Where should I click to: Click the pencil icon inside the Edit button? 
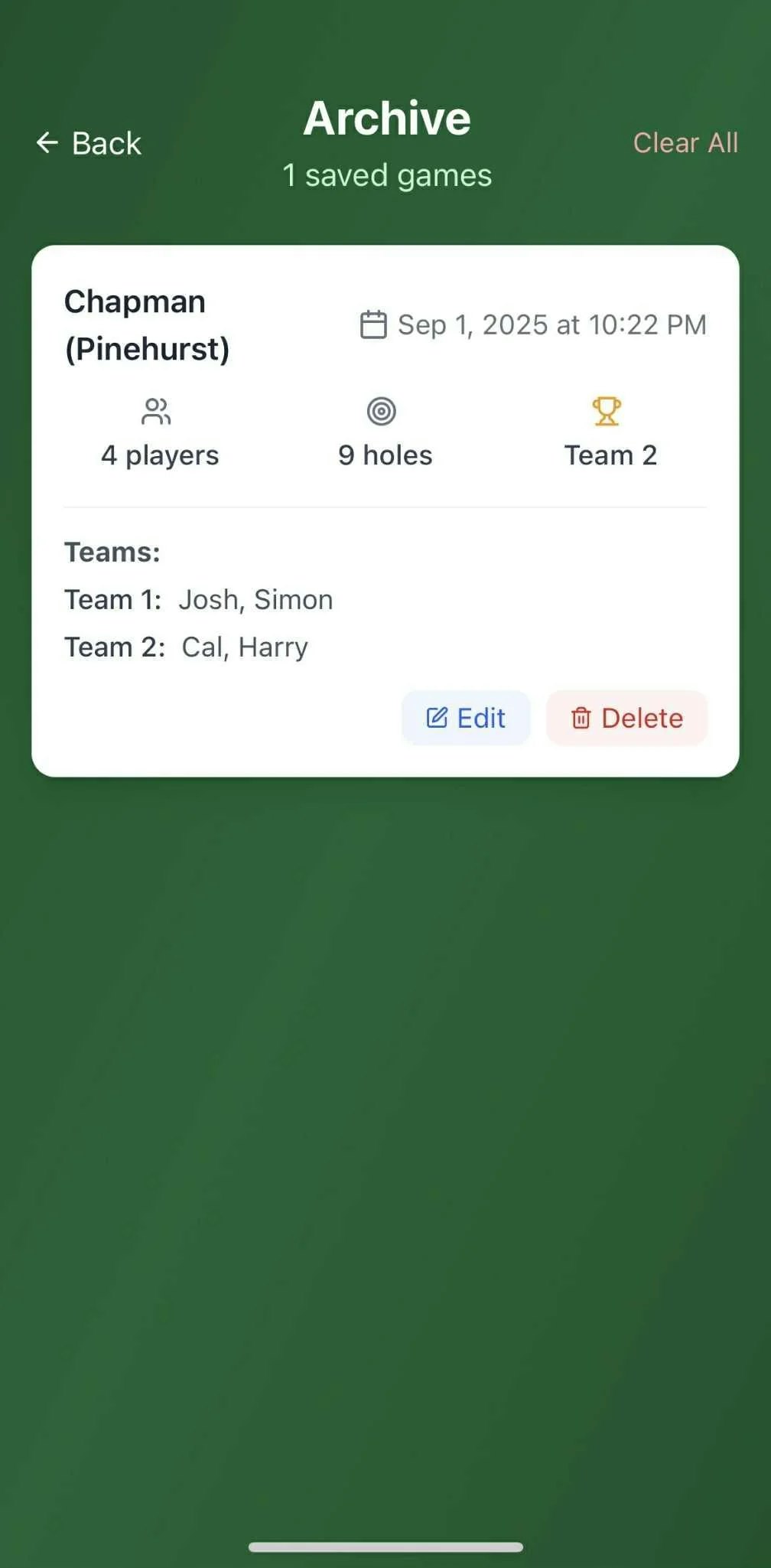pyautogui.click(x=438, y=717)
